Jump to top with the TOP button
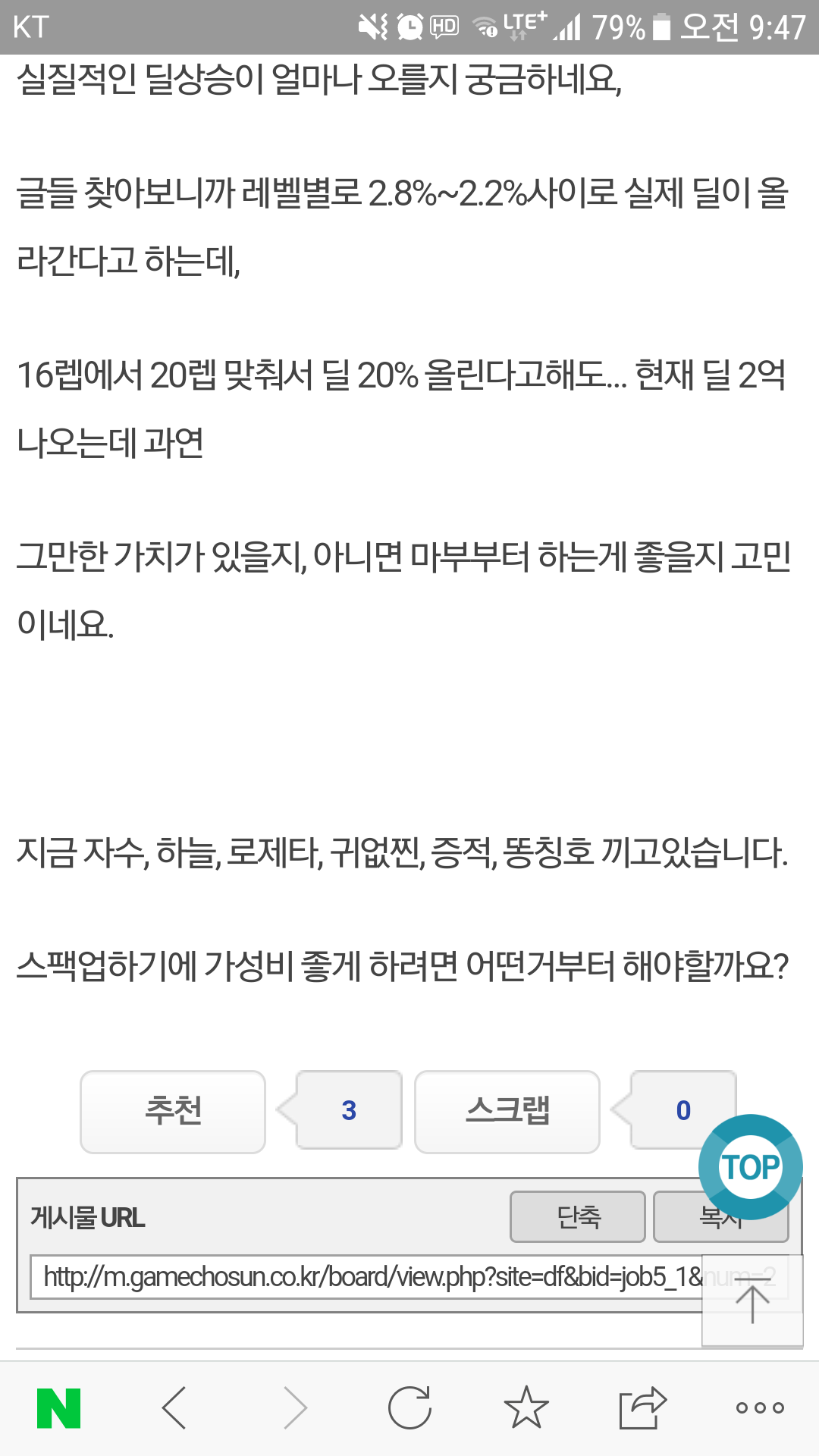This screenshot has height=1456, width=819. pyautogui.click(x=750, y=1167)
